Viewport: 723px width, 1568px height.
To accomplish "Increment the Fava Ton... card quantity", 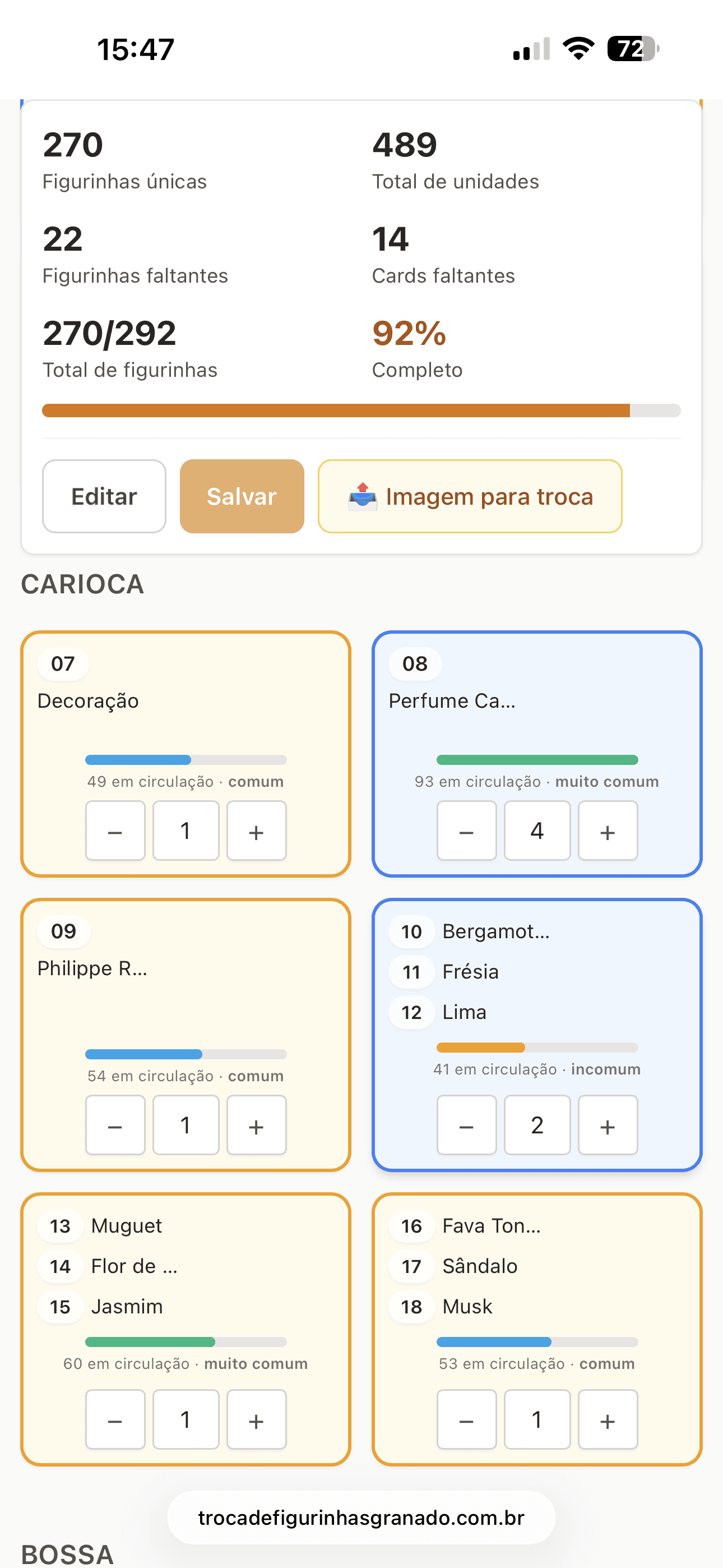I will (608, 1420).
